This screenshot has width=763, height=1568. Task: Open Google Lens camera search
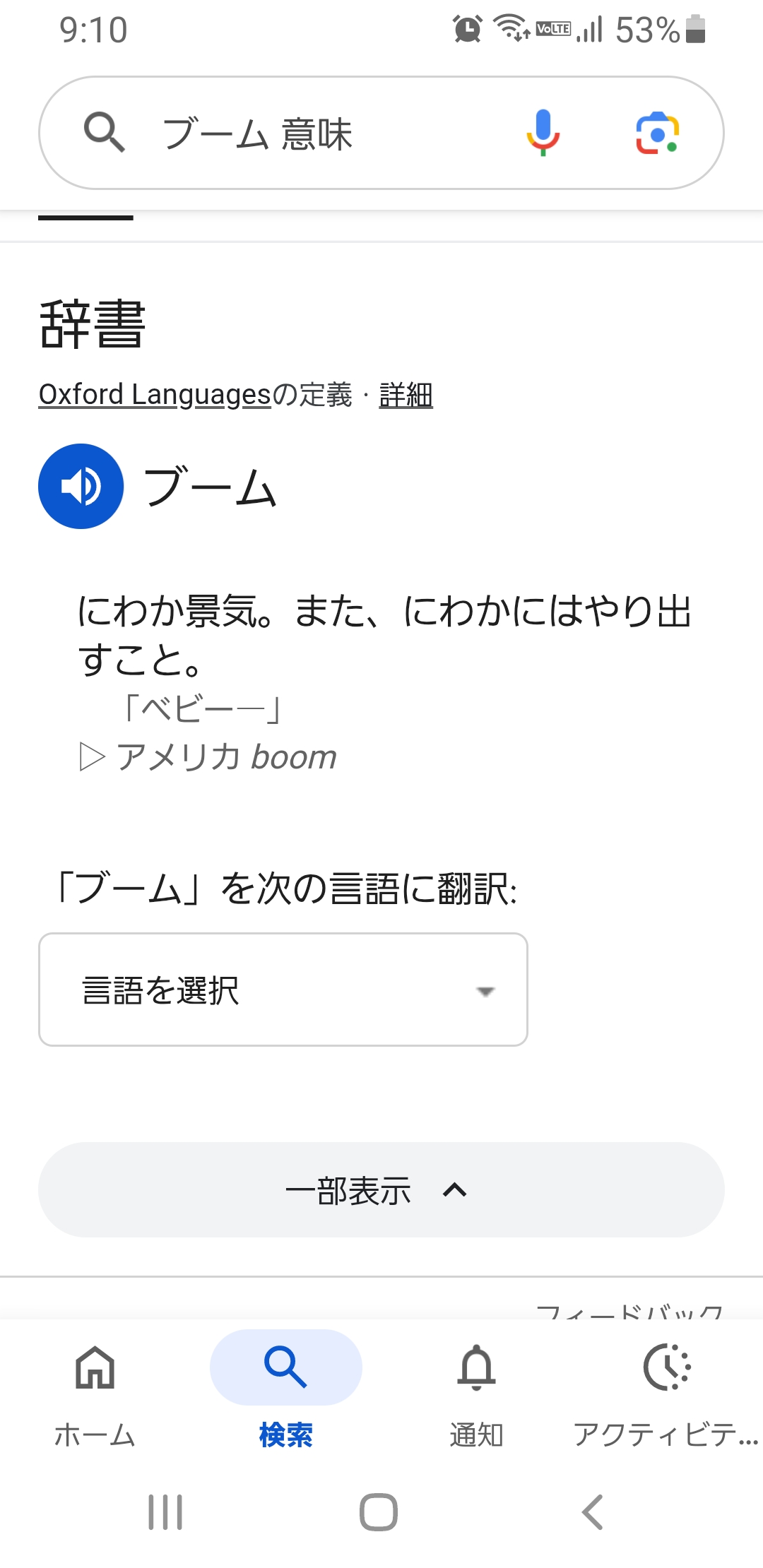[x=657, y=133]
